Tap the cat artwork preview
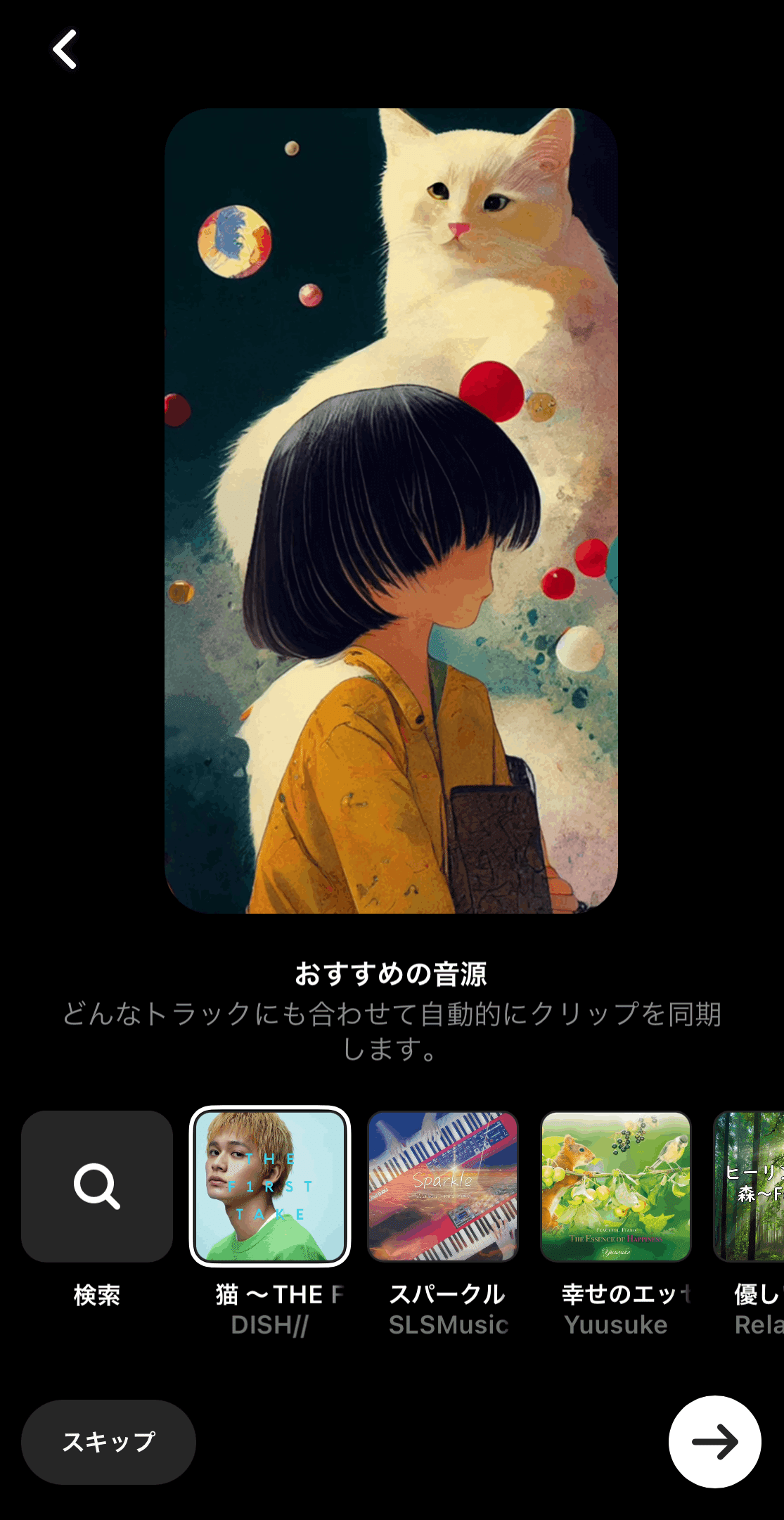The width and height of the screenshot is (784, 1520). [391, 511]
